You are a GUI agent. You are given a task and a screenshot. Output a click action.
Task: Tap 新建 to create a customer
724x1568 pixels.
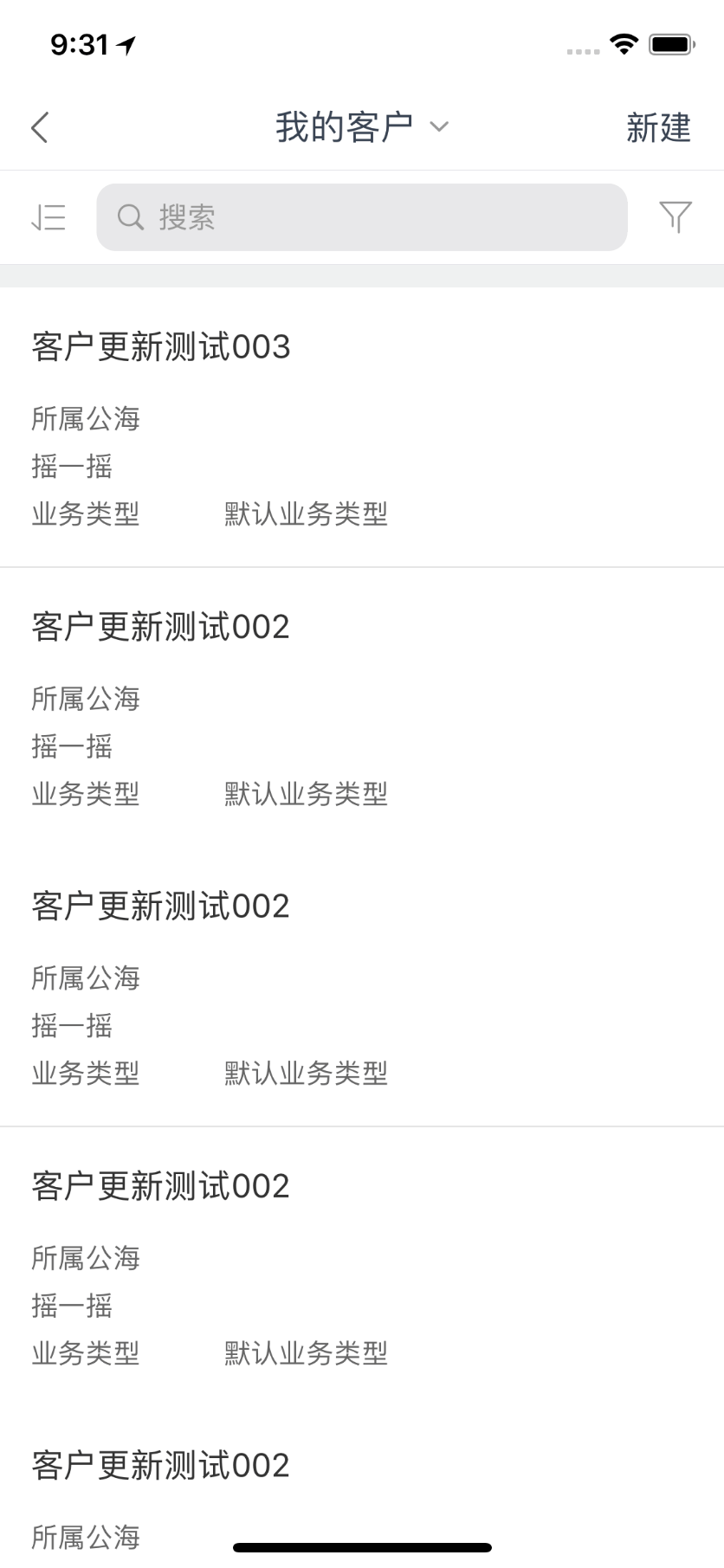click(658, 127)
